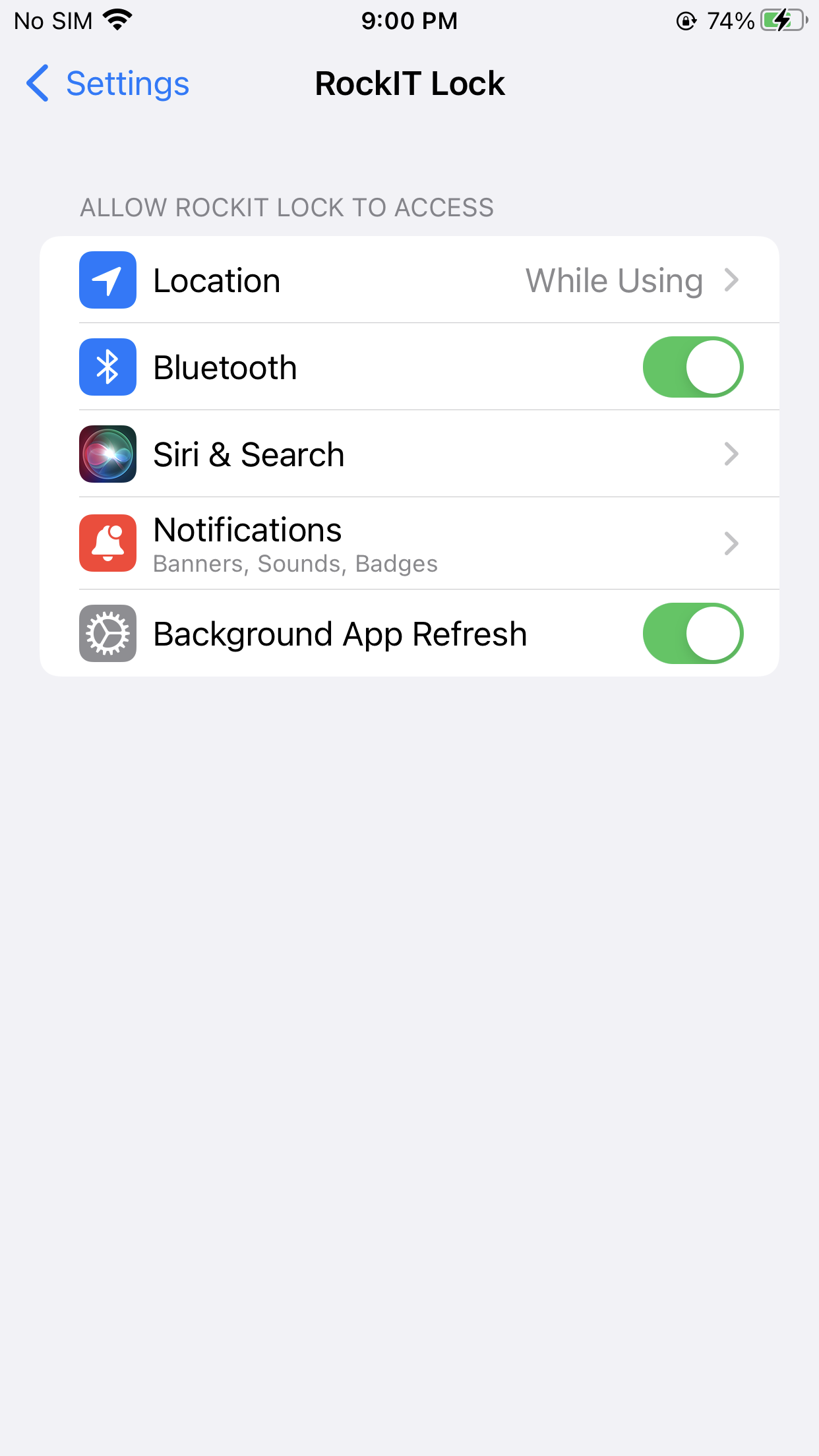819x1456 pixels.
Task: Tap the Siri & Search icon
Action: (x=107, y=454)
